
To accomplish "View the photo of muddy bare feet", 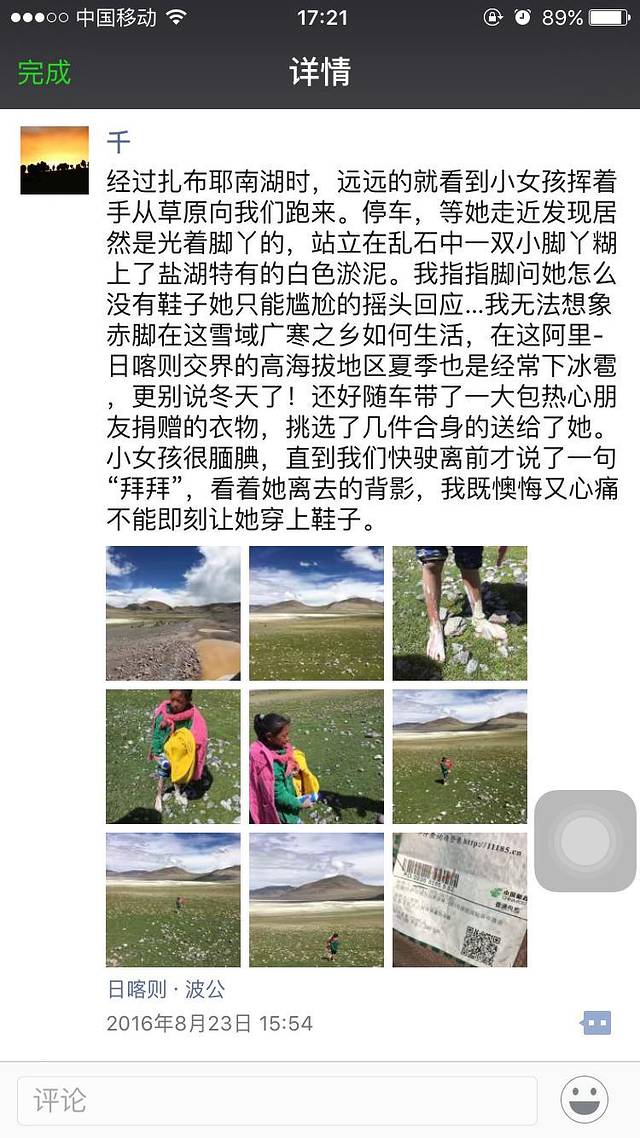I will (459, 613).
